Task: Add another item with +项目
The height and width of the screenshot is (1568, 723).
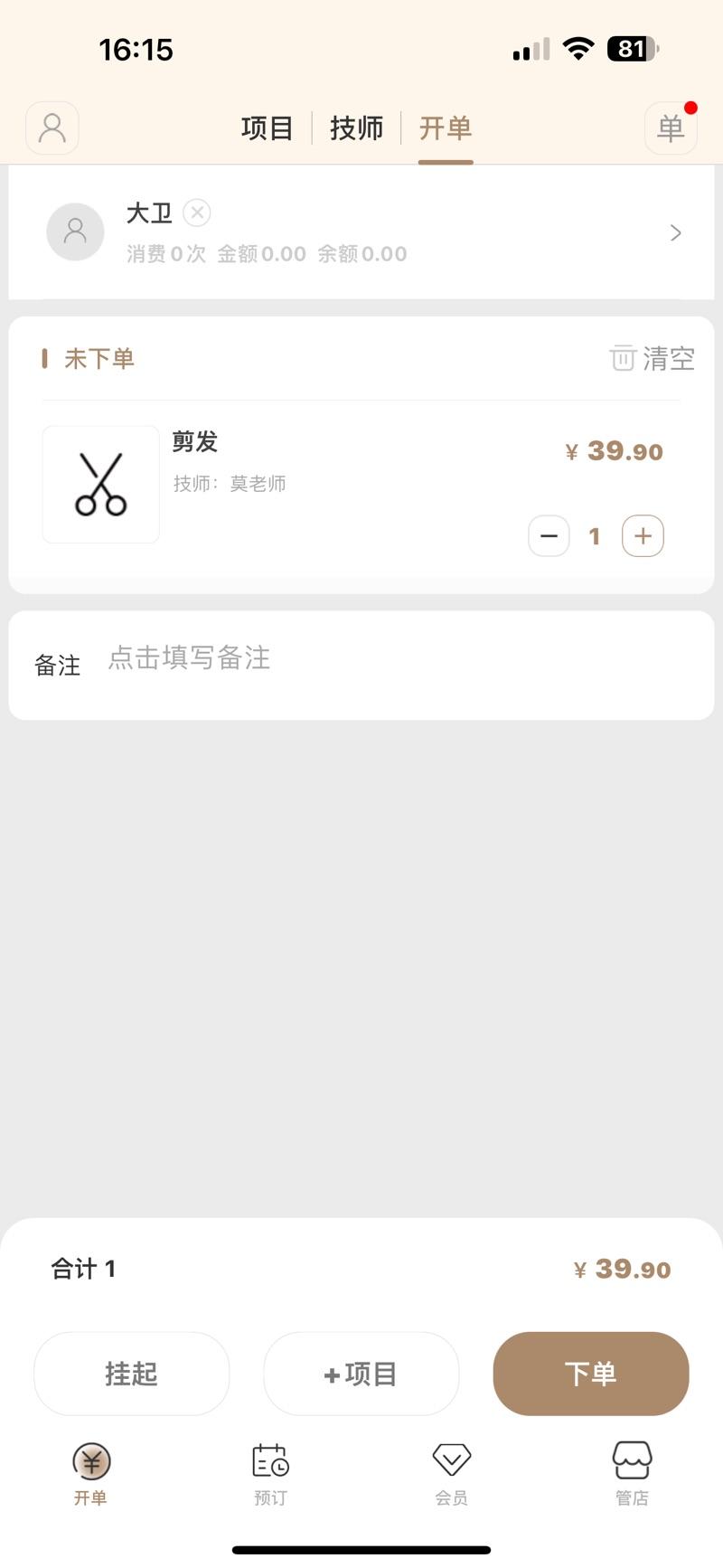Action: [361, 1374]
